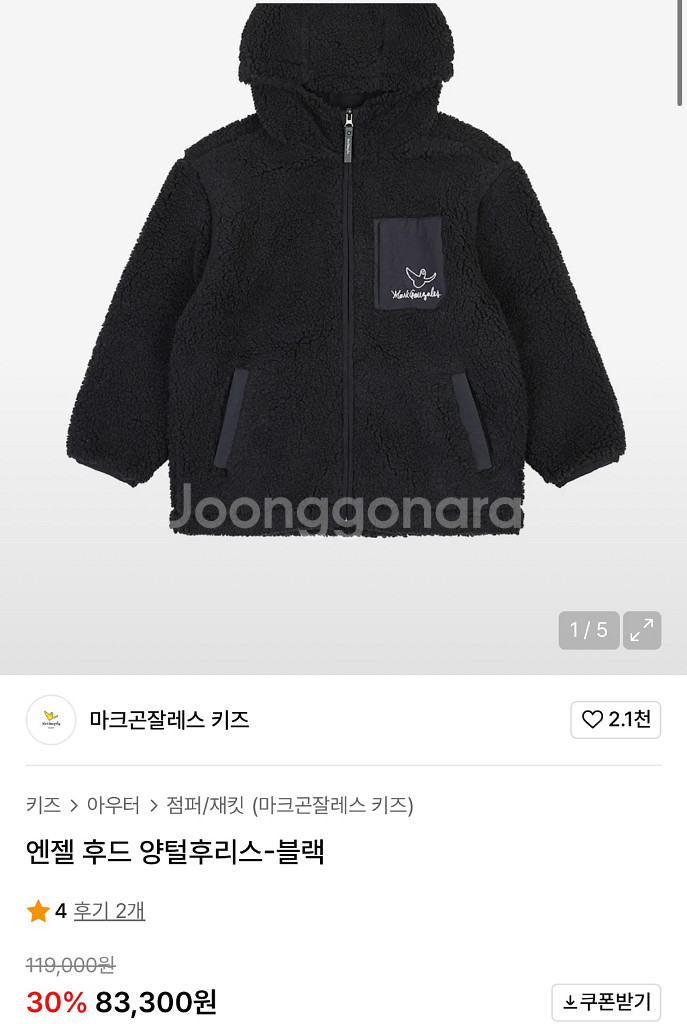
Task: Open the 점퍼/재킷 (마크곤잘레스 키즈) category
Action: pos(290,805)
